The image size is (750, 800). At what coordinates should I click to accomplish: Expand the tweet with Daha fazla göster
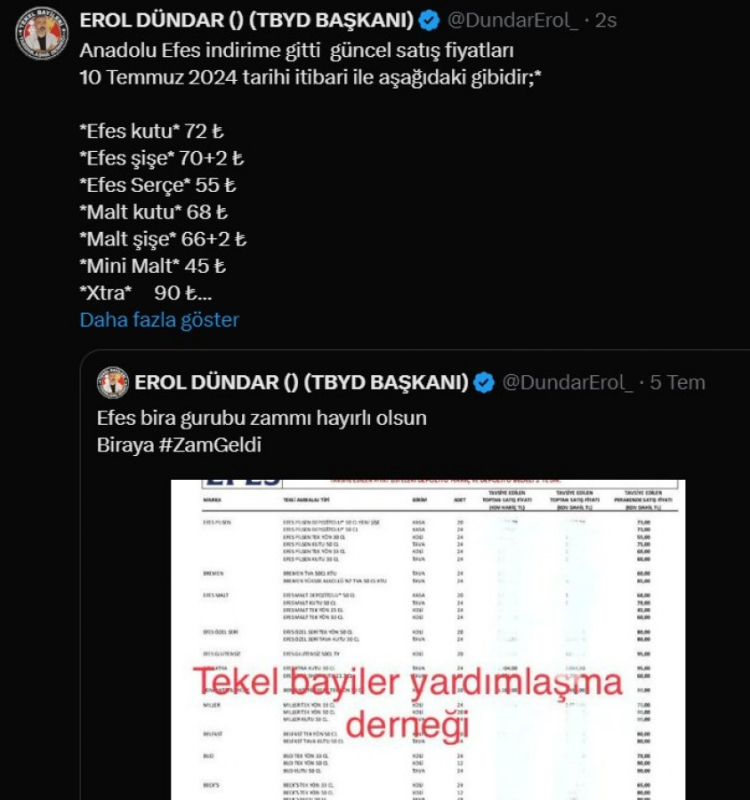[x=159, y=320]
